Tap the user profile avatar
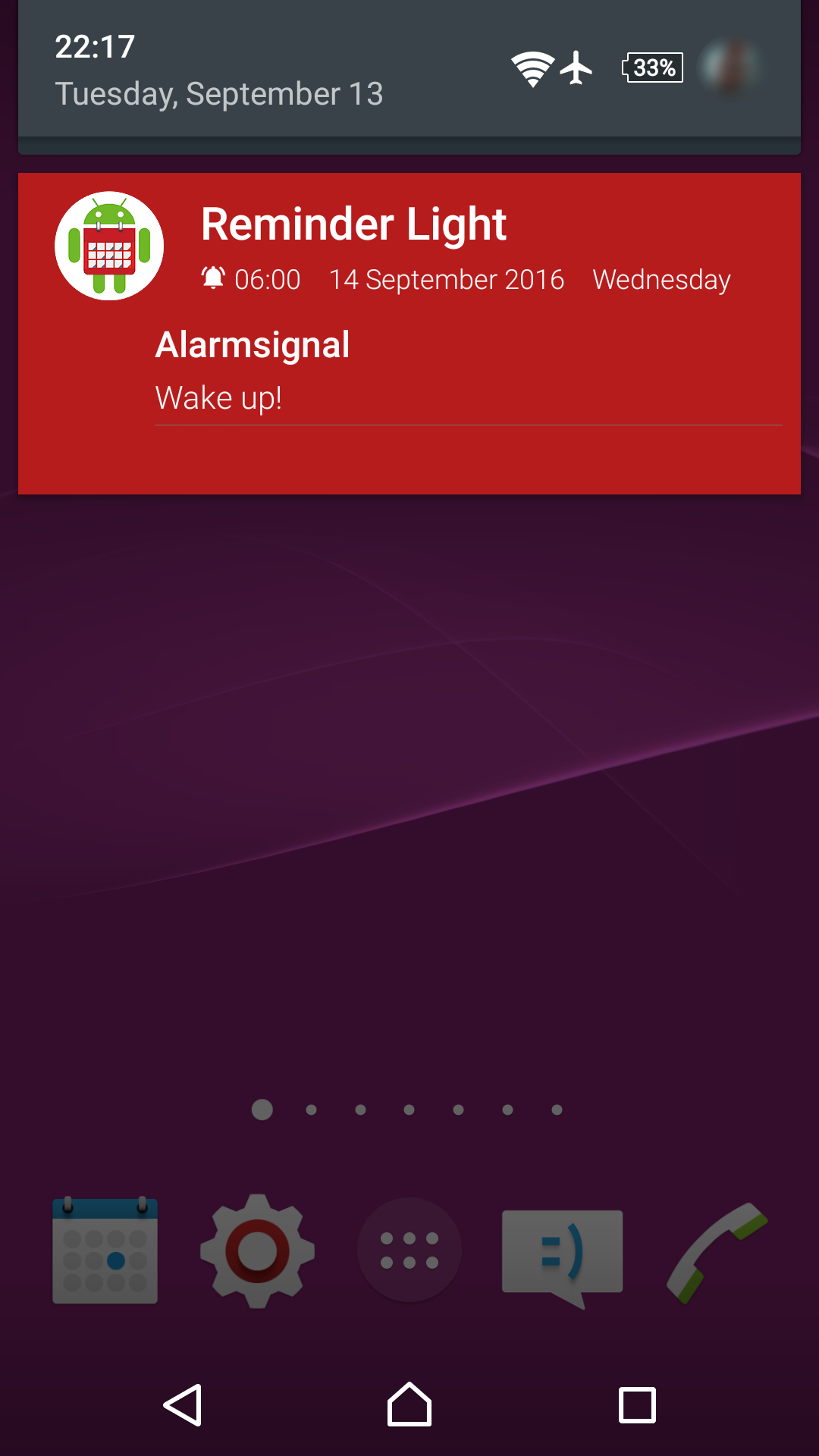This screenshot has width=819, height=1456. pos(730,67)
